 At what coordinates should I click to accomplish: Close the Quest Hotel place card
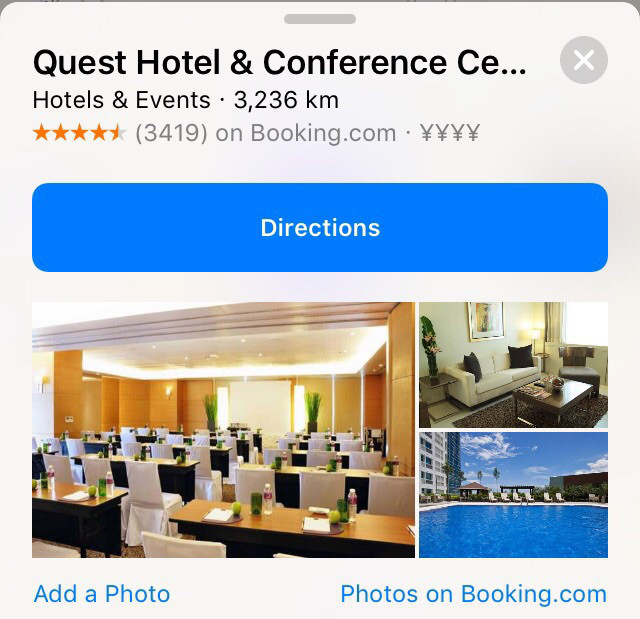click(x=584, y=60)
